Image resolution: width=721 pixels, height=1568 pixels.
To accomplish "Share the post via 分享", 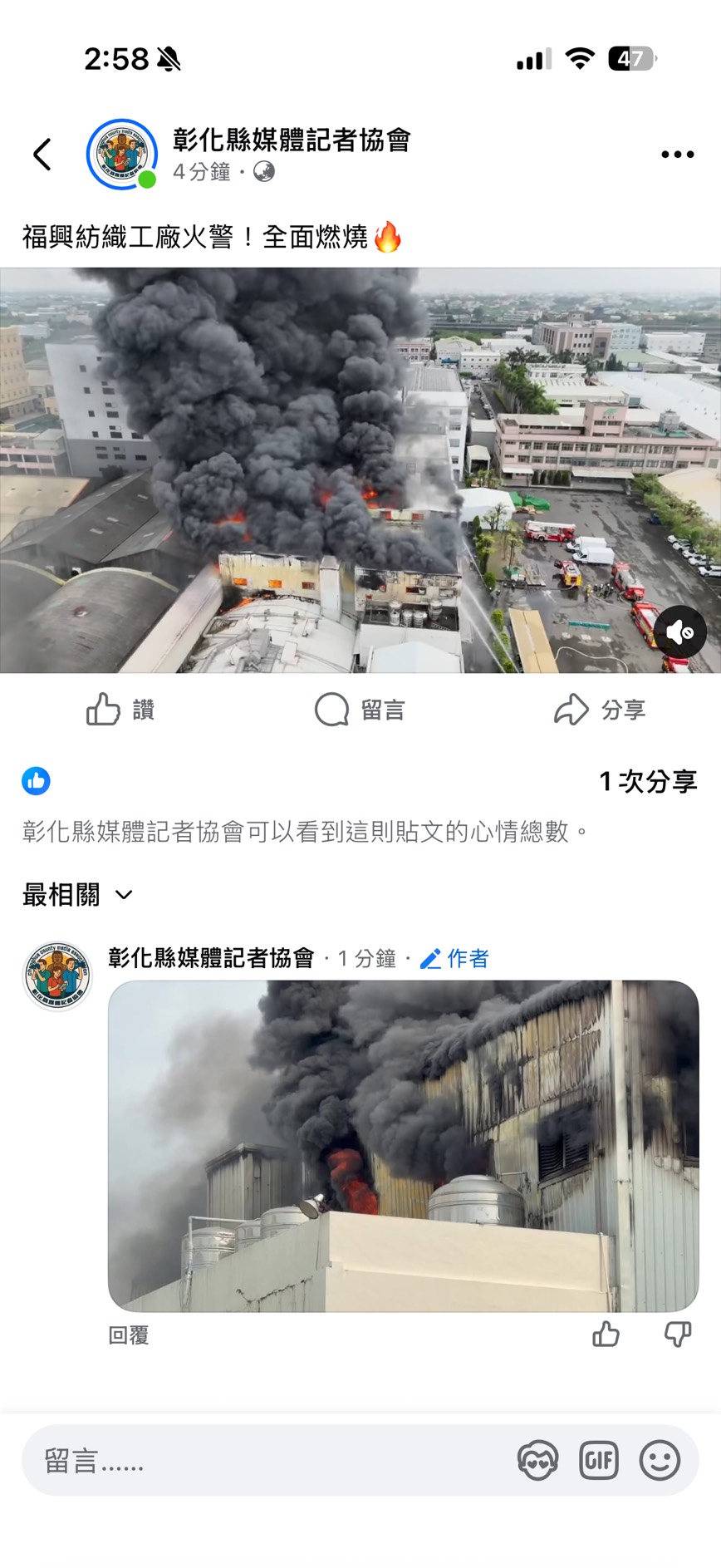I will coord(600,710).
